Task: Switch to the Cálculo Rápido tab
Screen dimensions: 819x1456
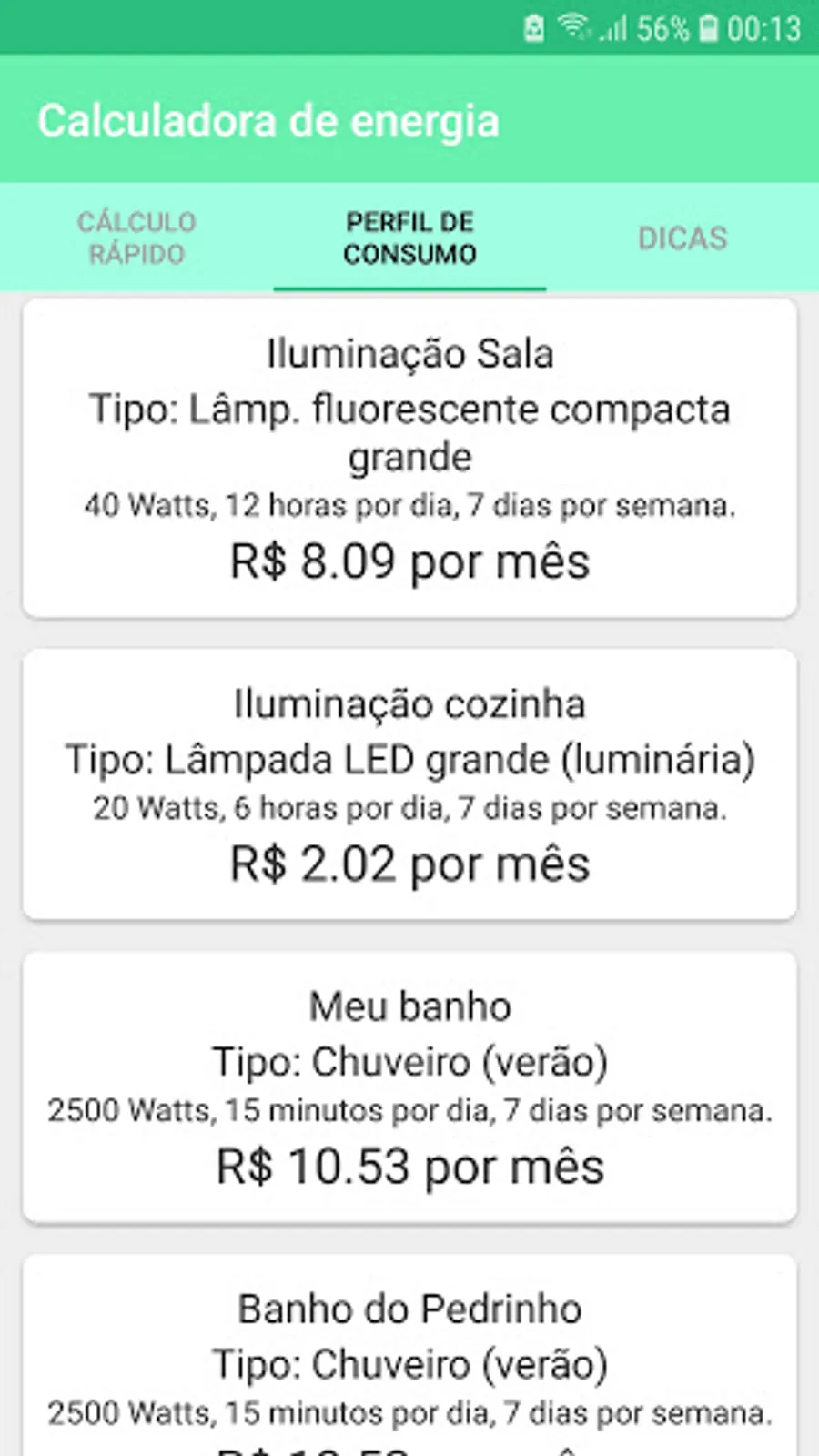Action: point(136,238)
